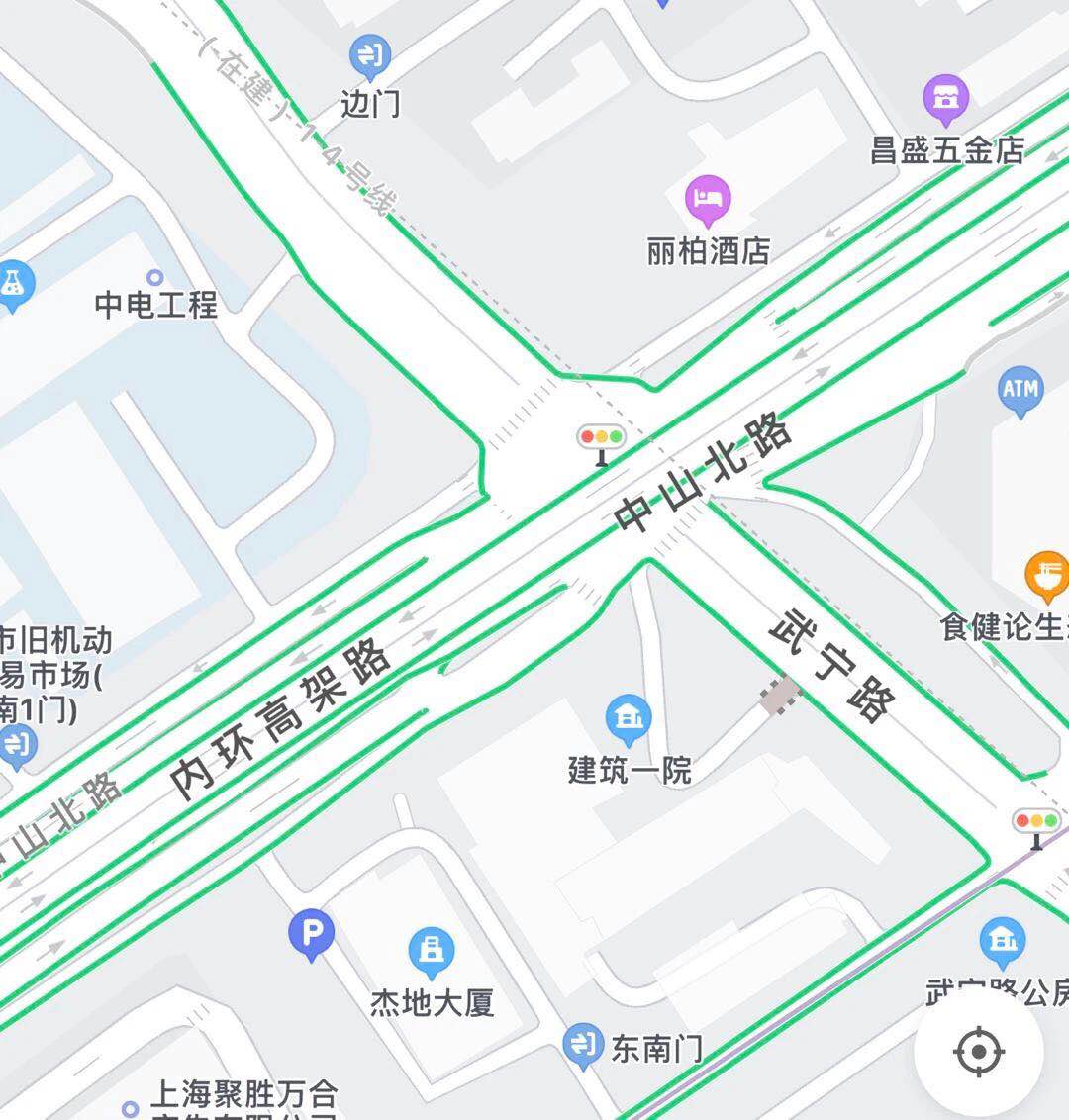This screenshot has height=1120, width=1069.
Task: Open the 昌盛五金店 shop marker
Action: [x=945, y=99]
